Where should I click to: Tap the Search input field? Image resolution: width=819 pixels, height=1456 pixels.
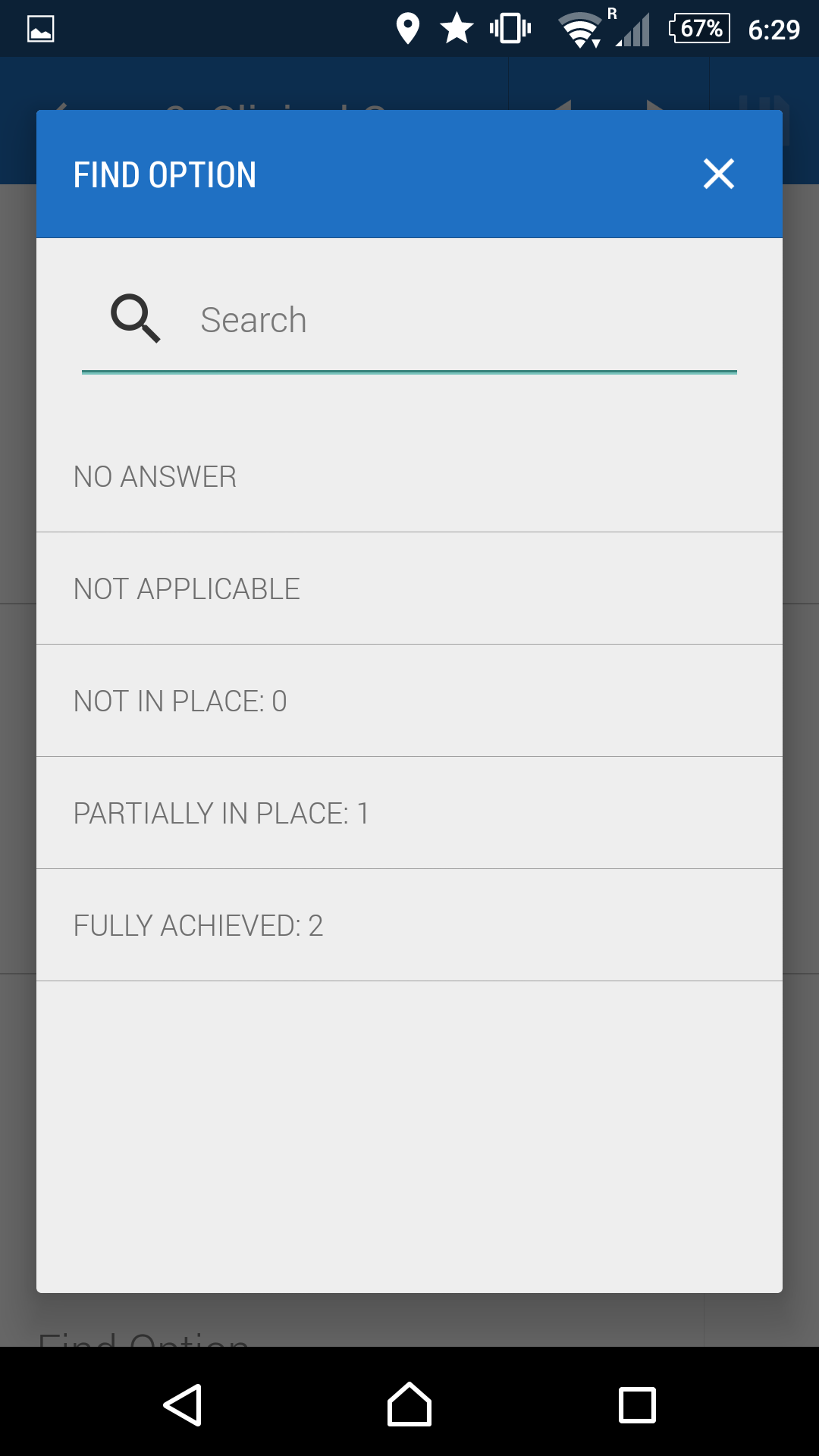pyautogui.click(x=455, y=320)
